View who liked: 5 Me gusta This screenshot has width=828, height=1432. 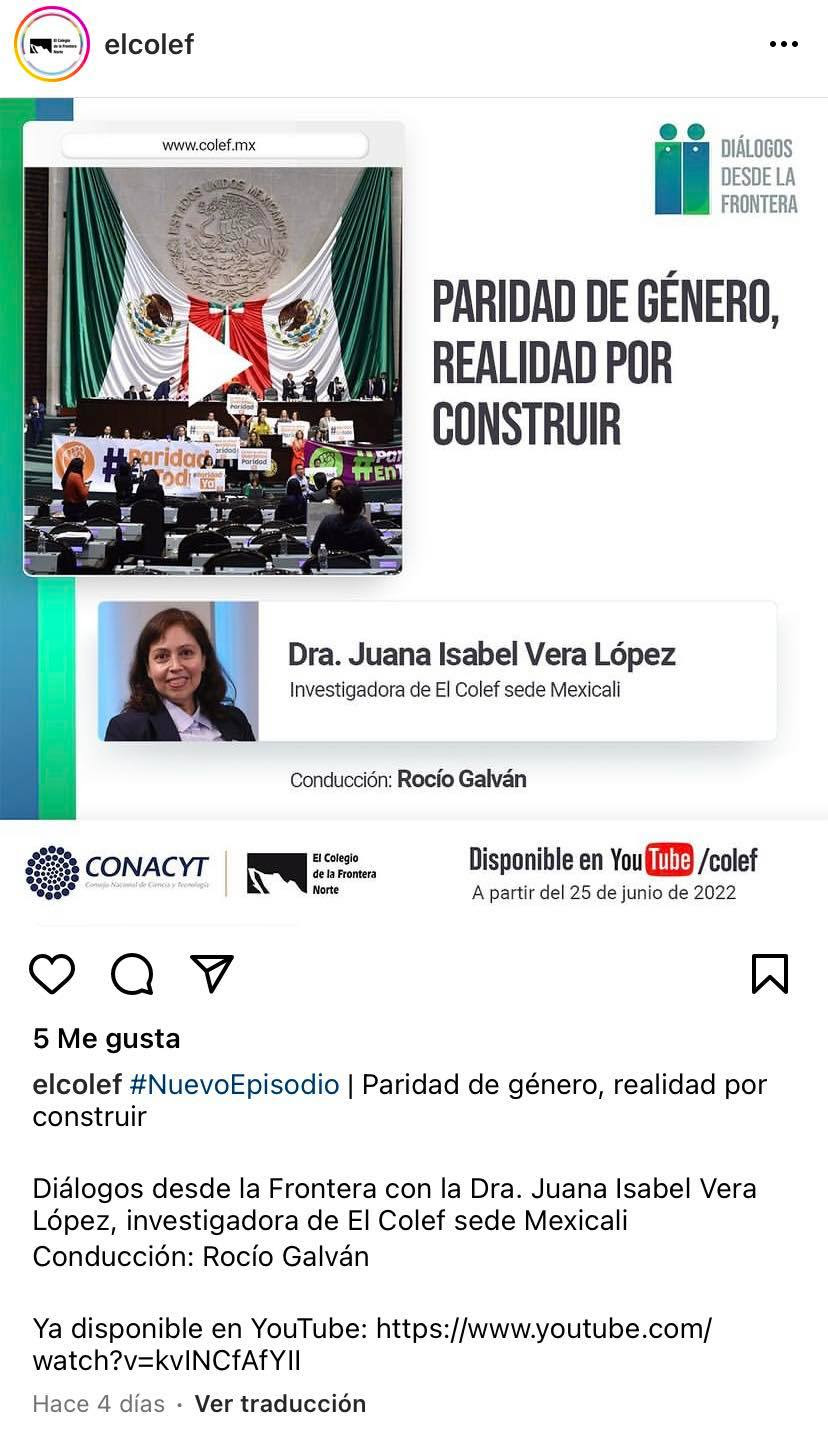[107, 1038]
